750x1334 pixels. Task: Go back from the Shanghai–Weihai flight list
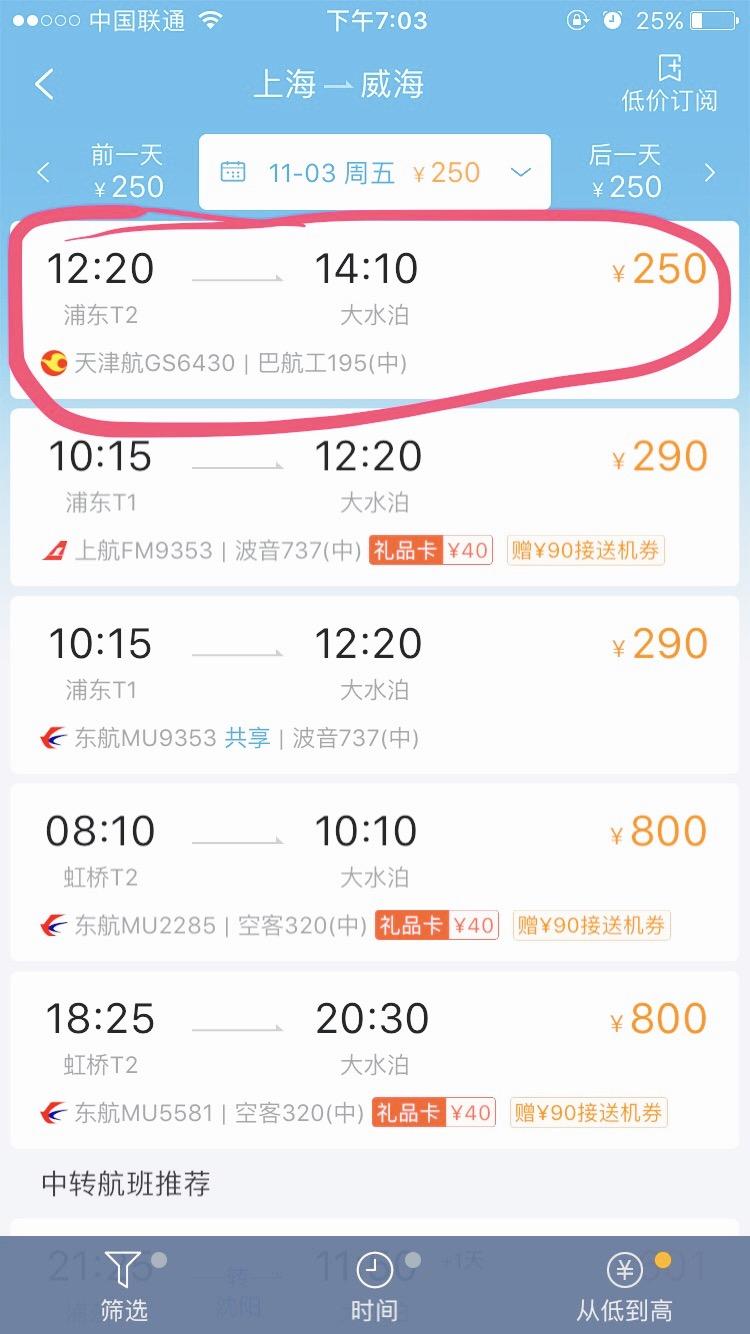pos(45,85)
